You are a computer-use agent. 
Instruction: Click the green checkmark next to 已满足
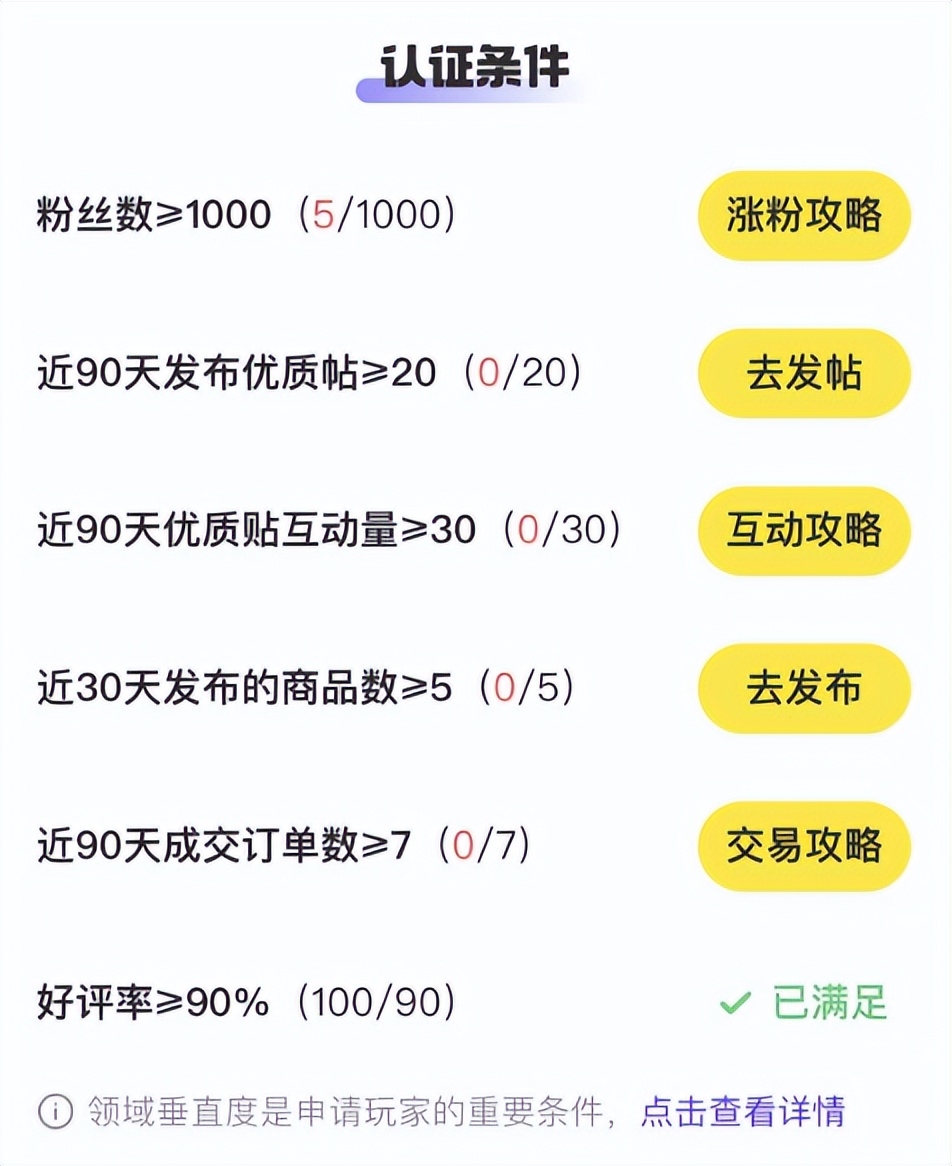pyautogui.click(x=737, y=1003)
